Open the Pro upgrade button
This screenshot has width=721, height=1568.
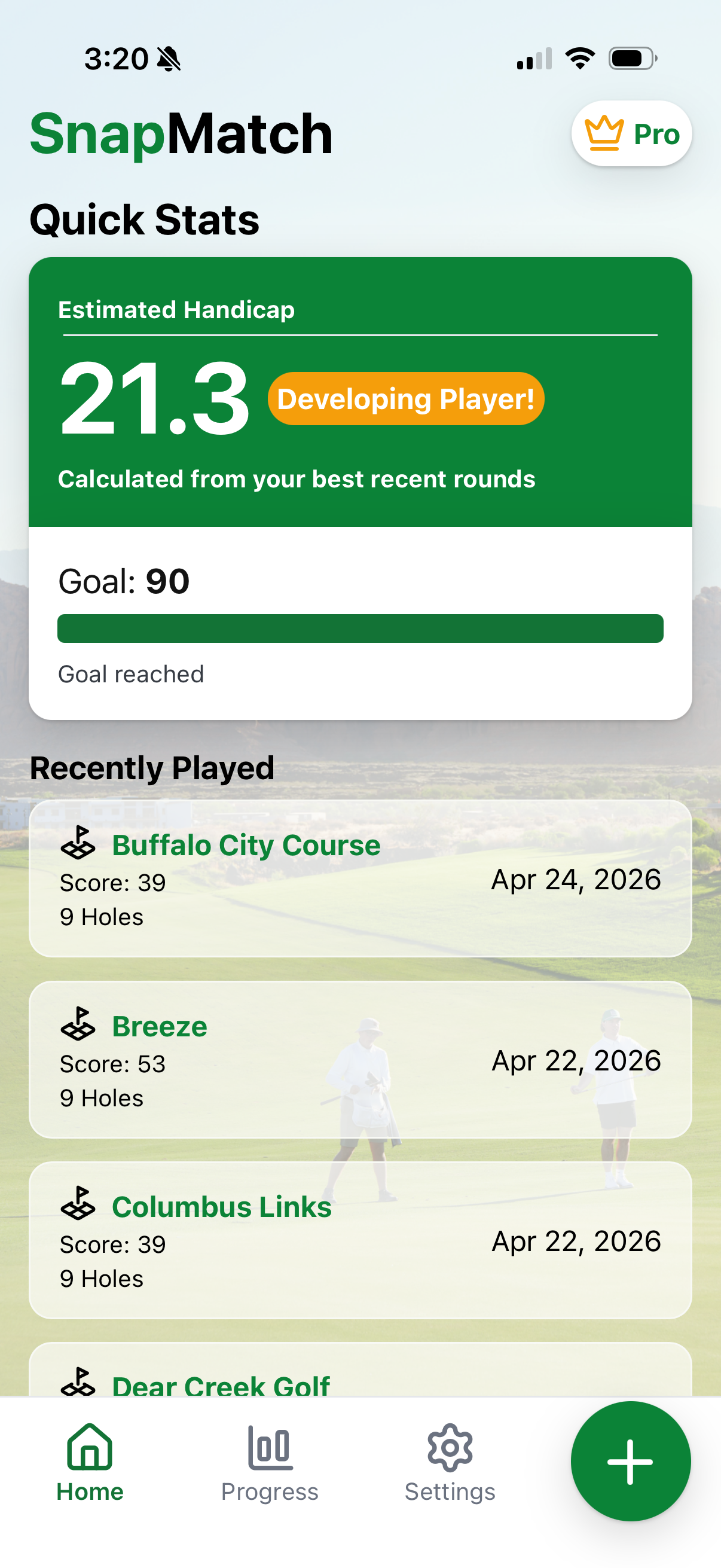[631, 133]
